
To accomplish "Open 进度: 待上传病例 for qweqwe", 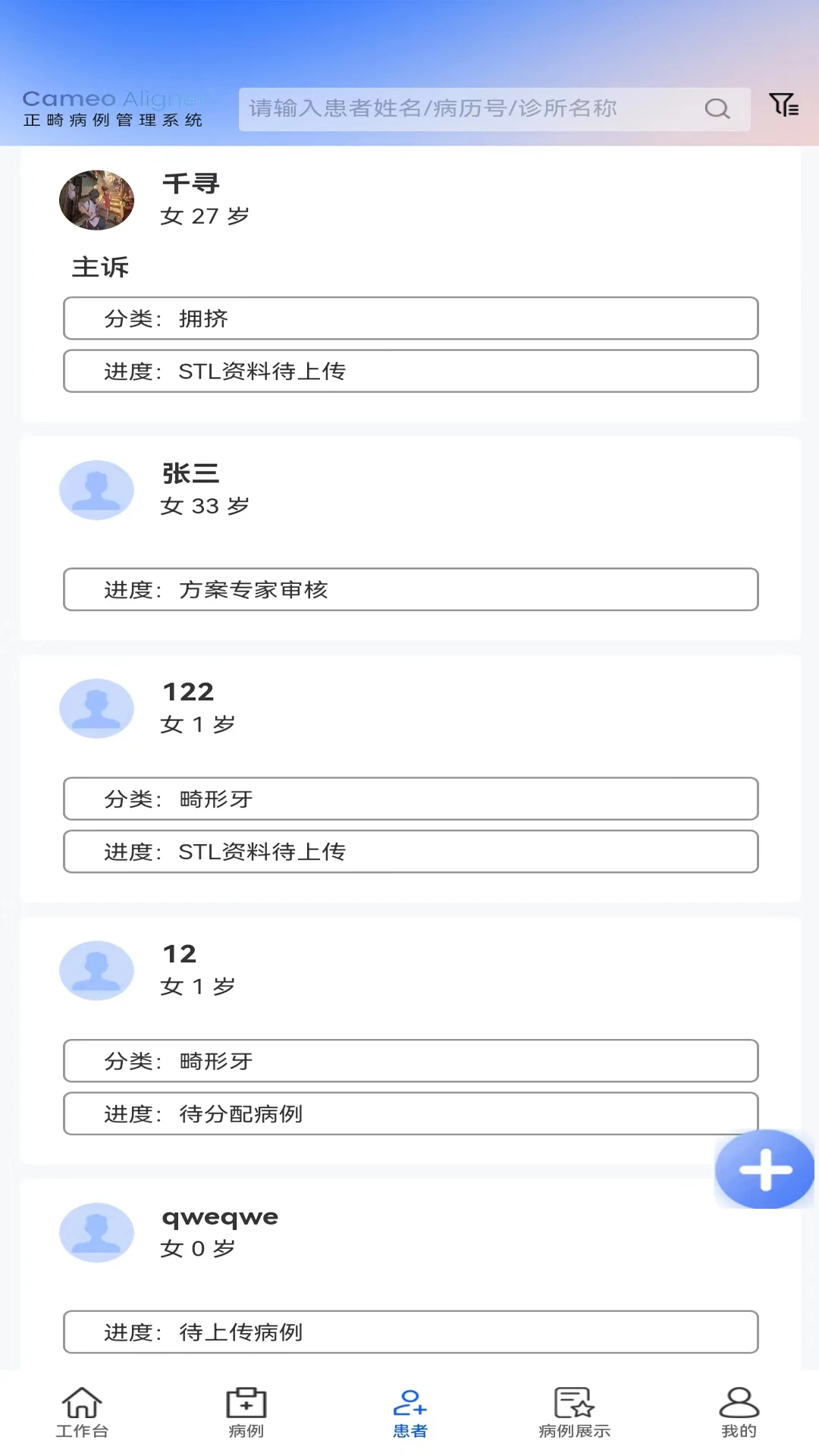I will pos(409,1332).
